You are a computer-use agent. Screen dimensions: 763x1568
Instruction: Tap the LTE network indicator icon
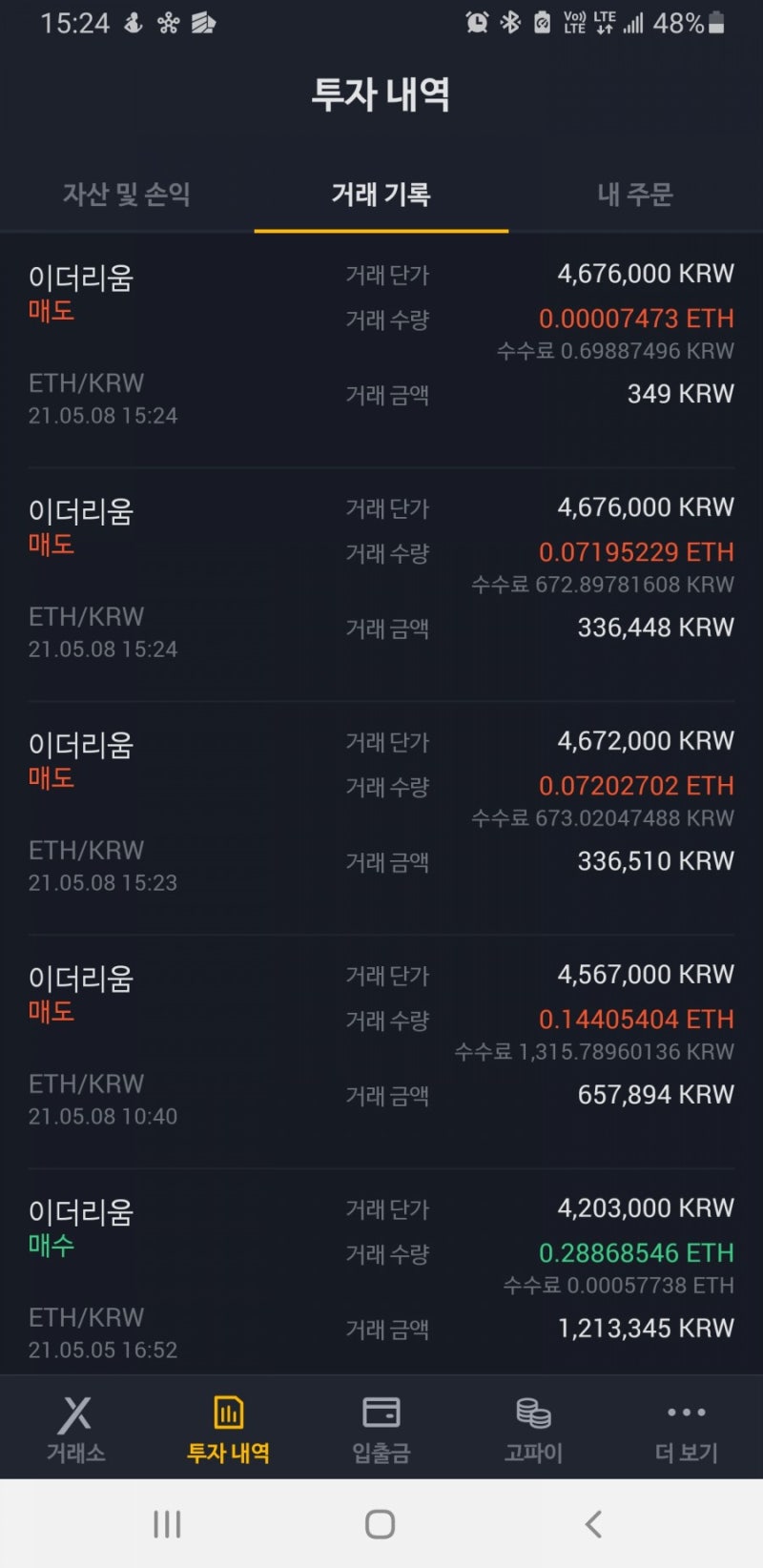point(605,22)
